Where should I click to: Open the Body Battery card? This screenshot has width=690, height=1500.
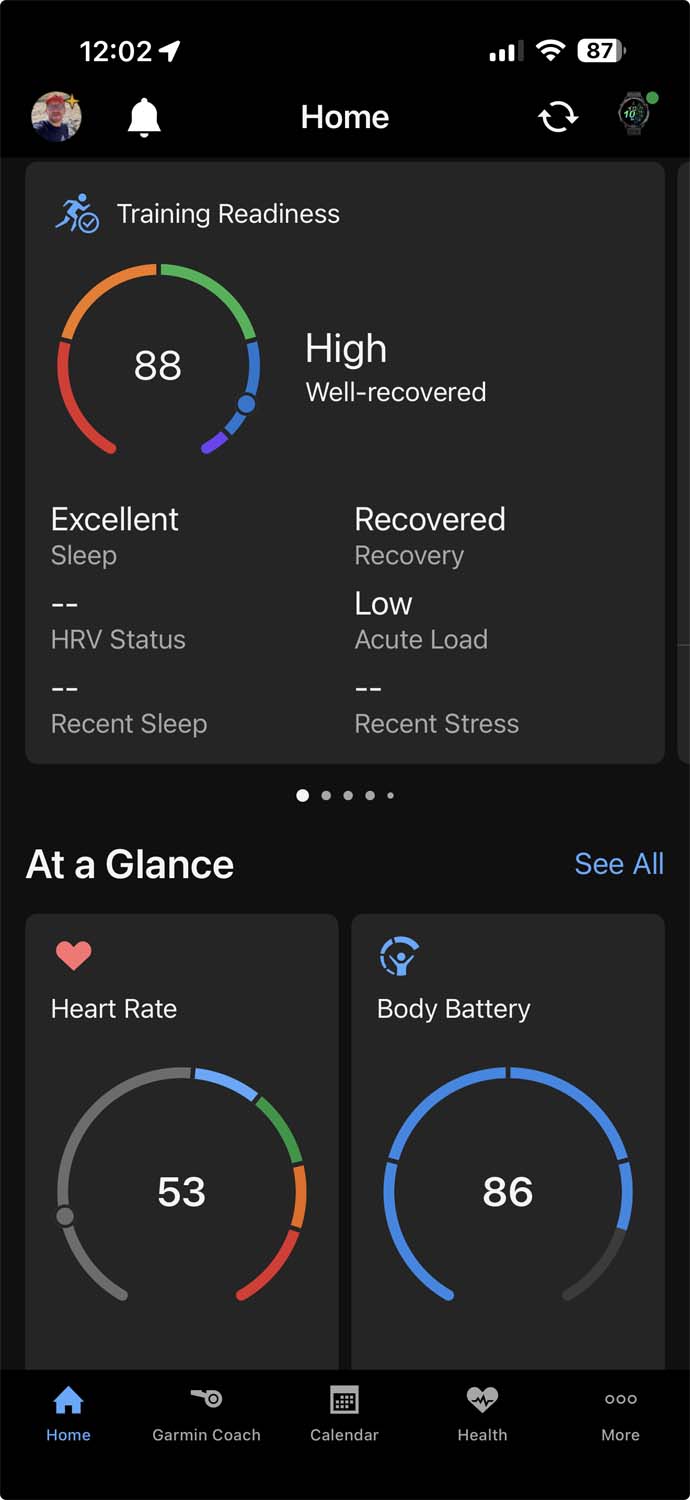[508, 1140]
